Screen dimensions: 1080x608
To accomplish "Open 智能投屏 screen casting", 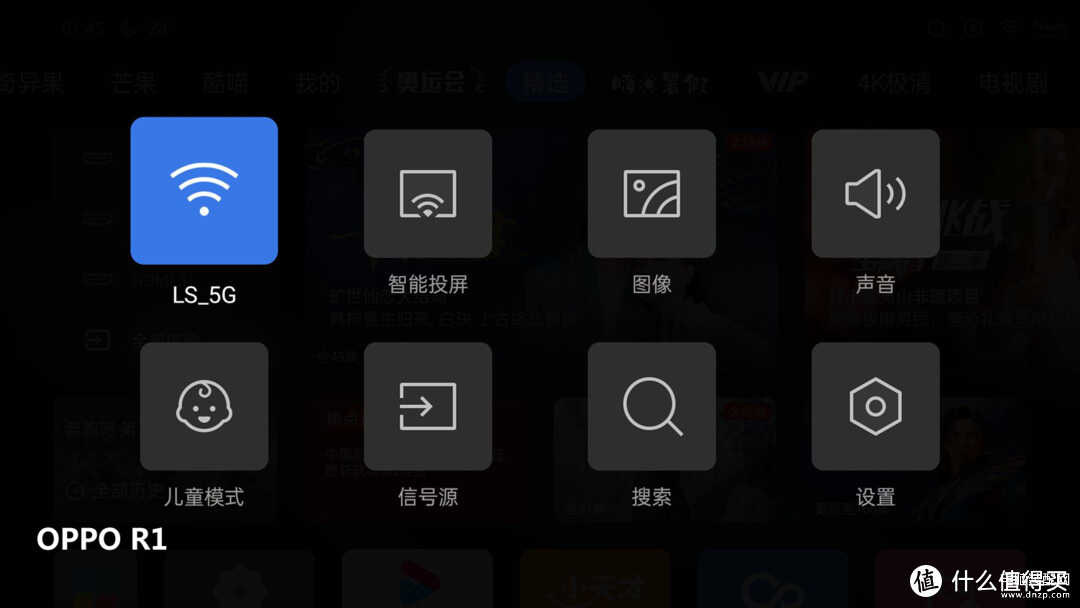I will 428,194.
